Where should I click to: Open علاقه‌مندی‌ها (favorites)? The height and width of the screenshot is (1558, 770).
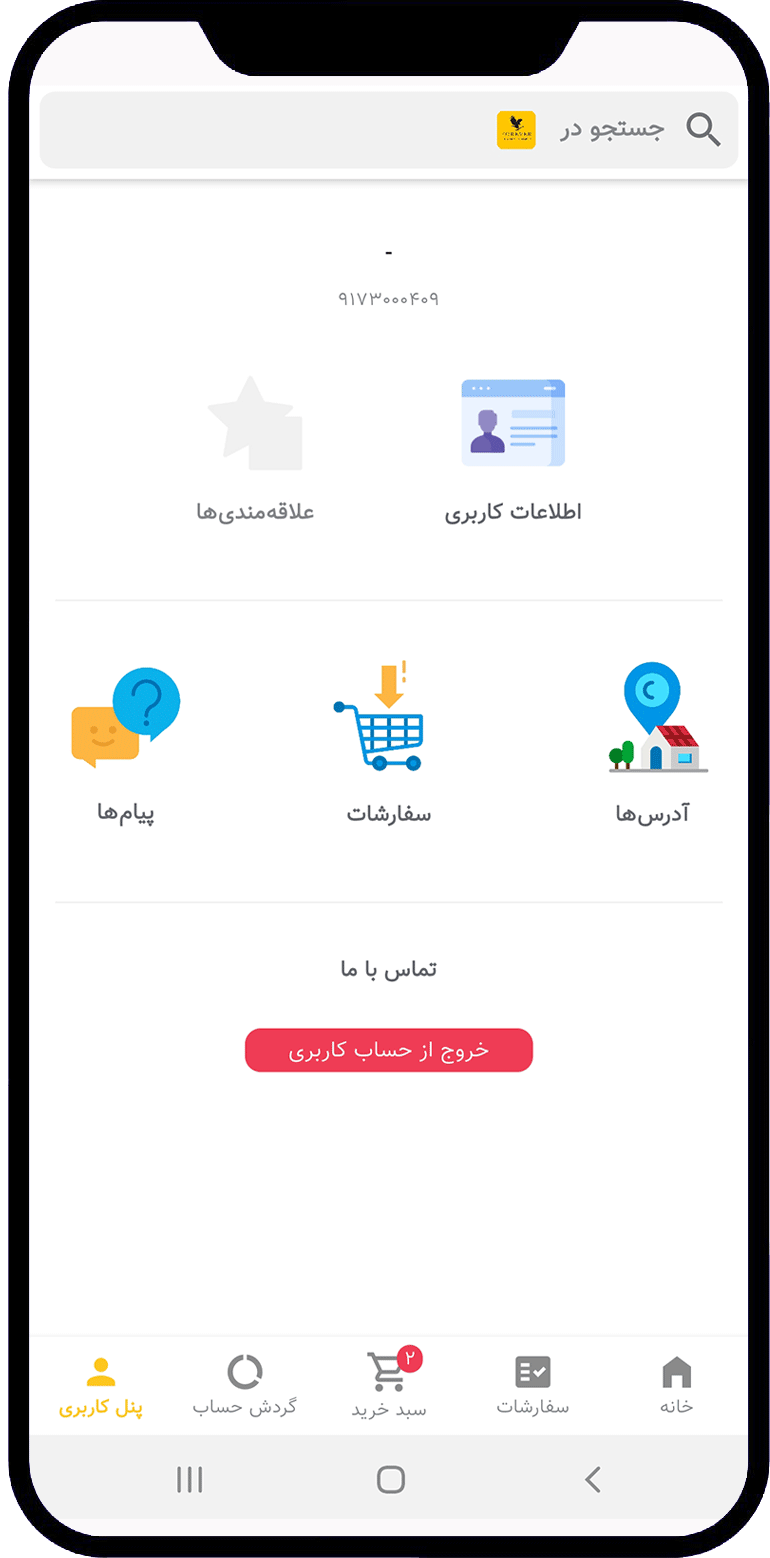255,450
